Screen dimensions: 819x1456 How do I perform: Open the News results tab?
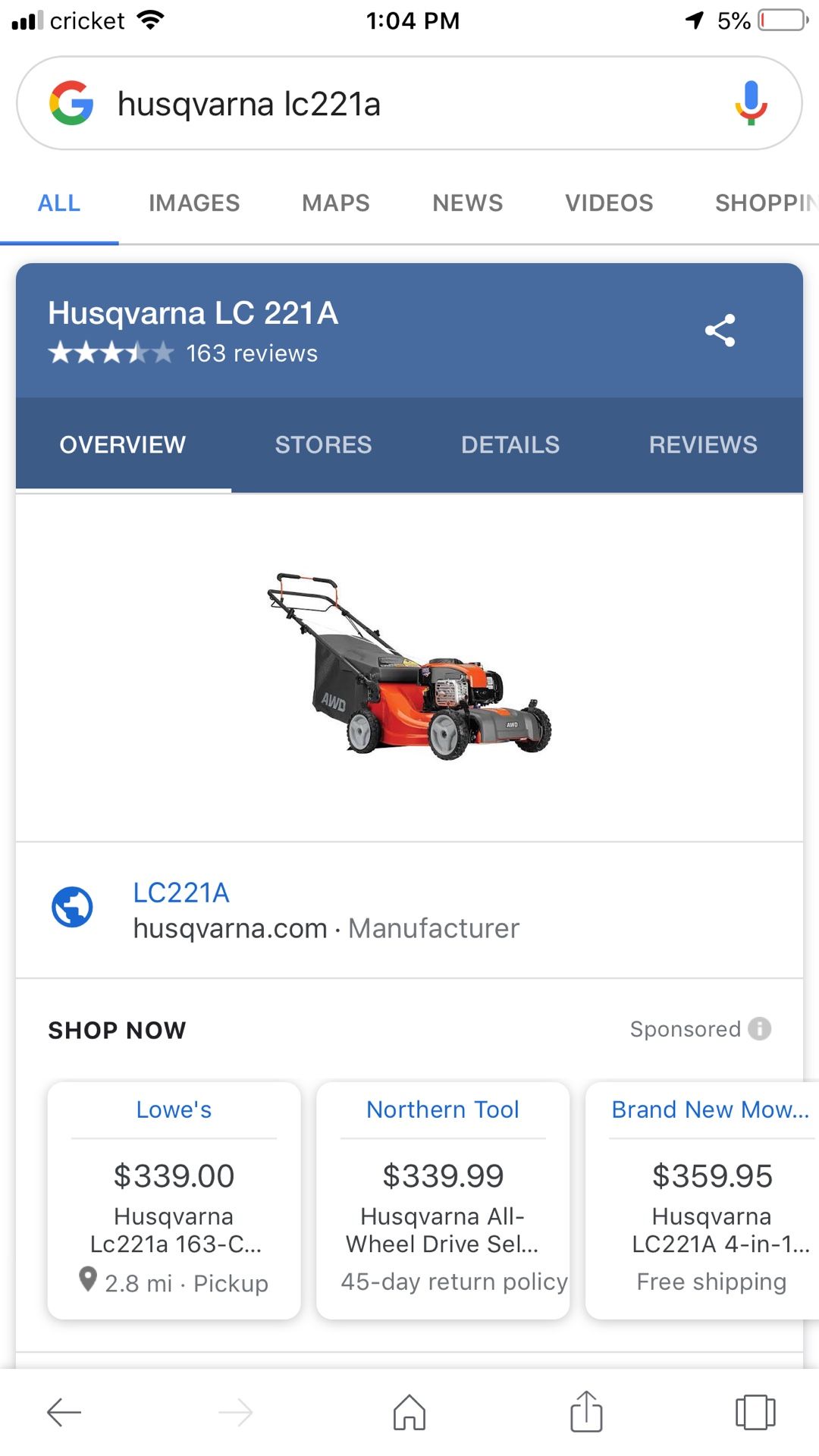tap(468, 202)
